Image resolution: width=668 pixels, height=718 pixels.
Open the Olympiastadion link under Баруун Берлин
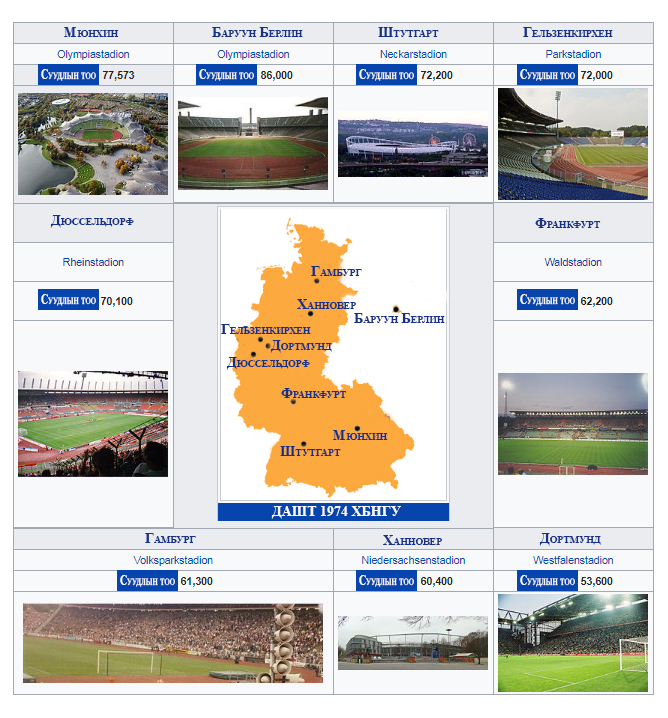click(x=253, y=54)
